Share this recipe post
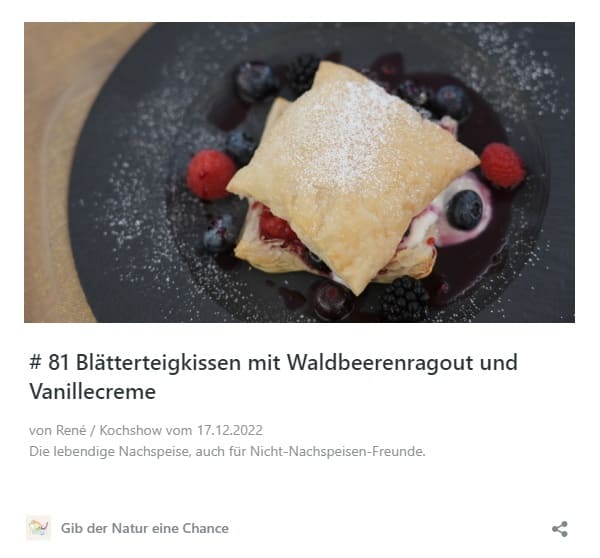Viewport: 600px width, 558px height. 560,529
